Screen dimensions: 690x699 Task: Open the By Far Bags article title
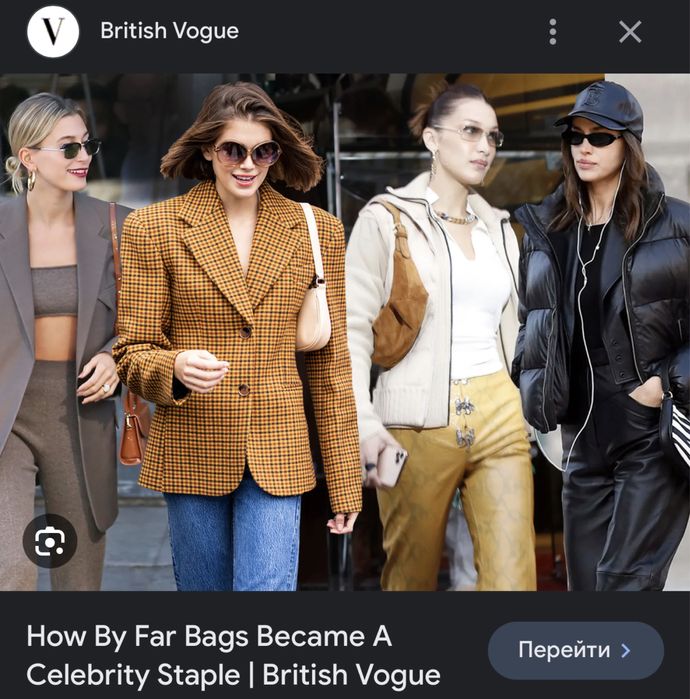tap(233, 654)
